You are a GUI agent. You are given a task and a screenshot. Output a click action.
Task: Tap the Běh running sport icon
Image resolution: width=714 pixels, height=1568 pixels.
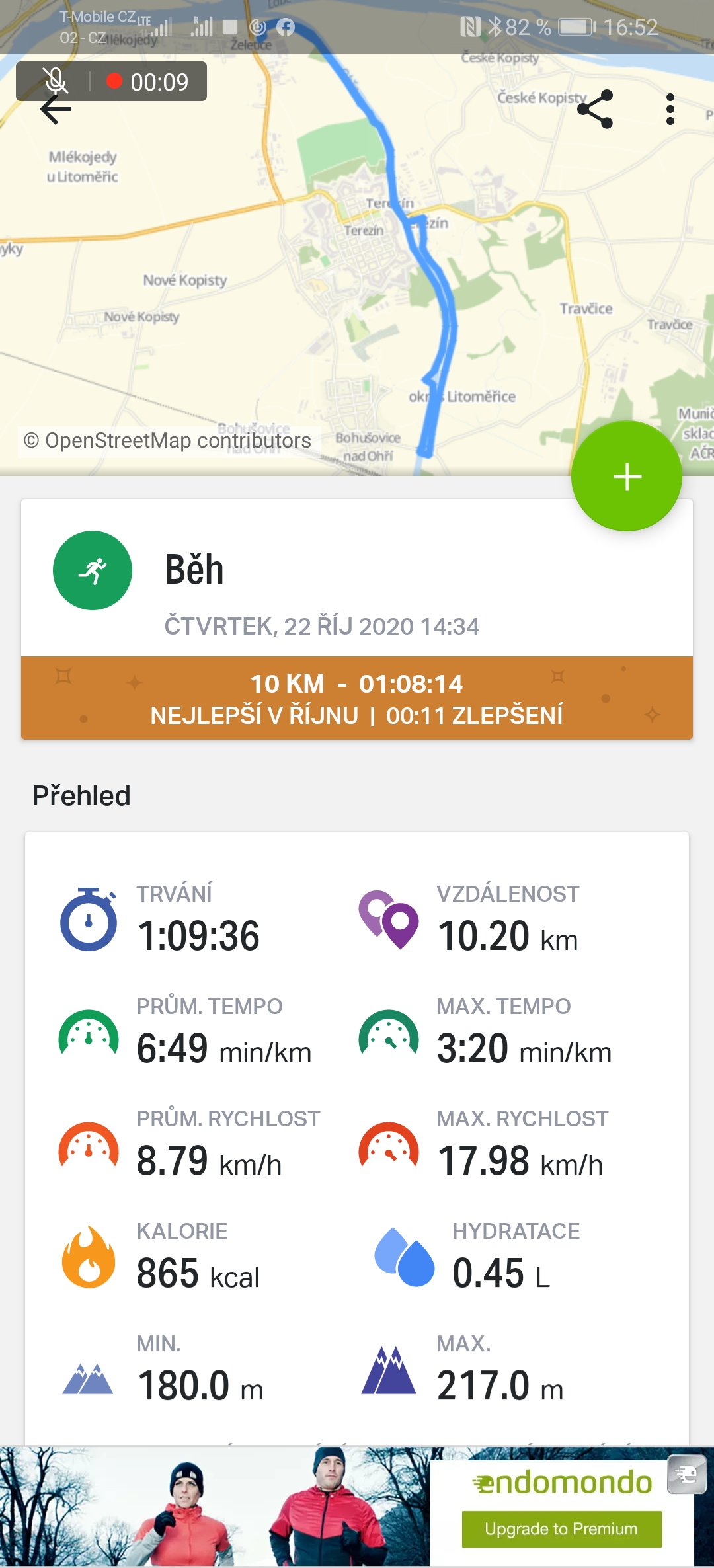tap(93, 570)
